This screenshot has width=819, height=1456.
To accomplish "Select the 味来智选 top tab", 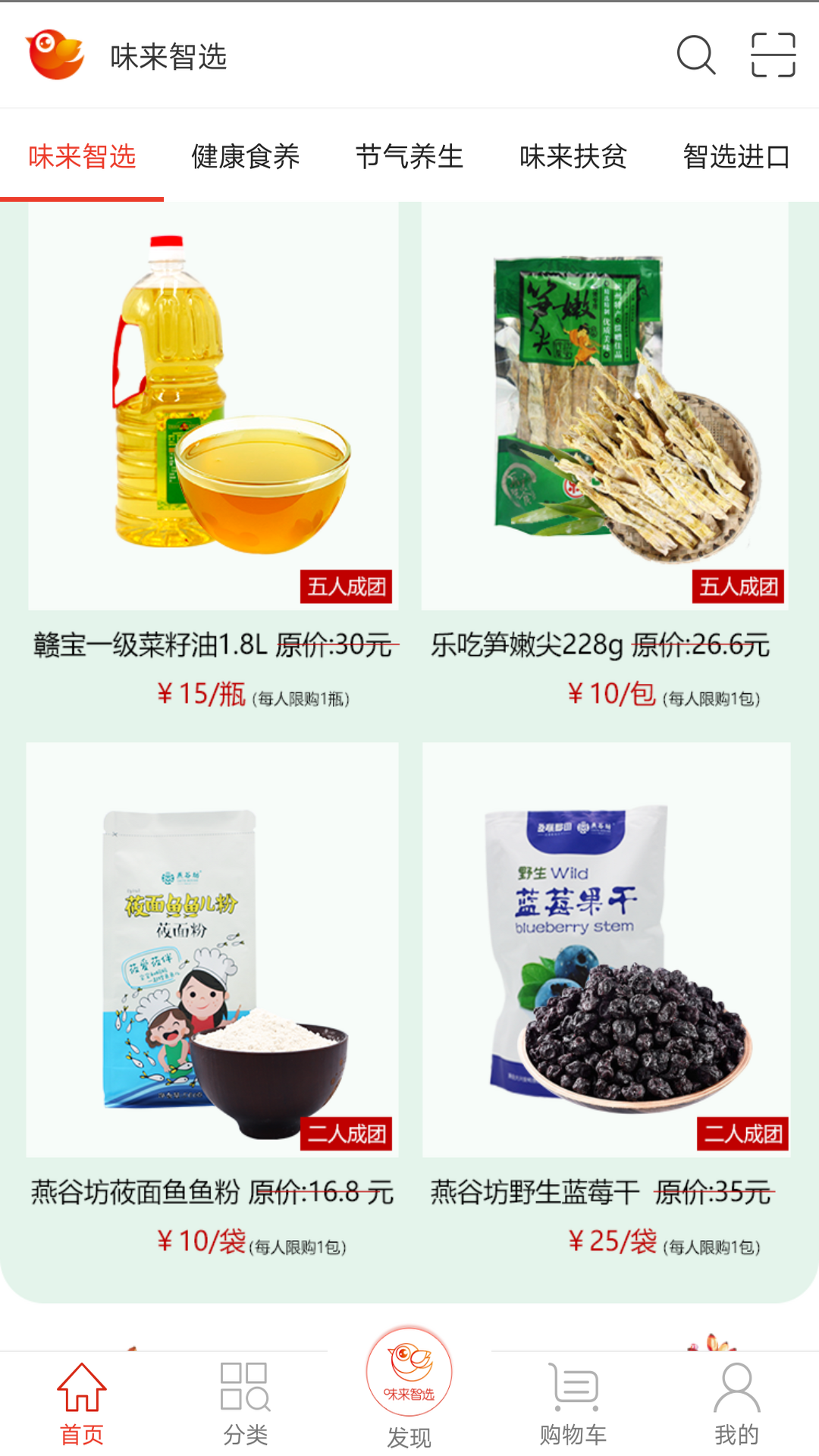I will click(82, 157).
